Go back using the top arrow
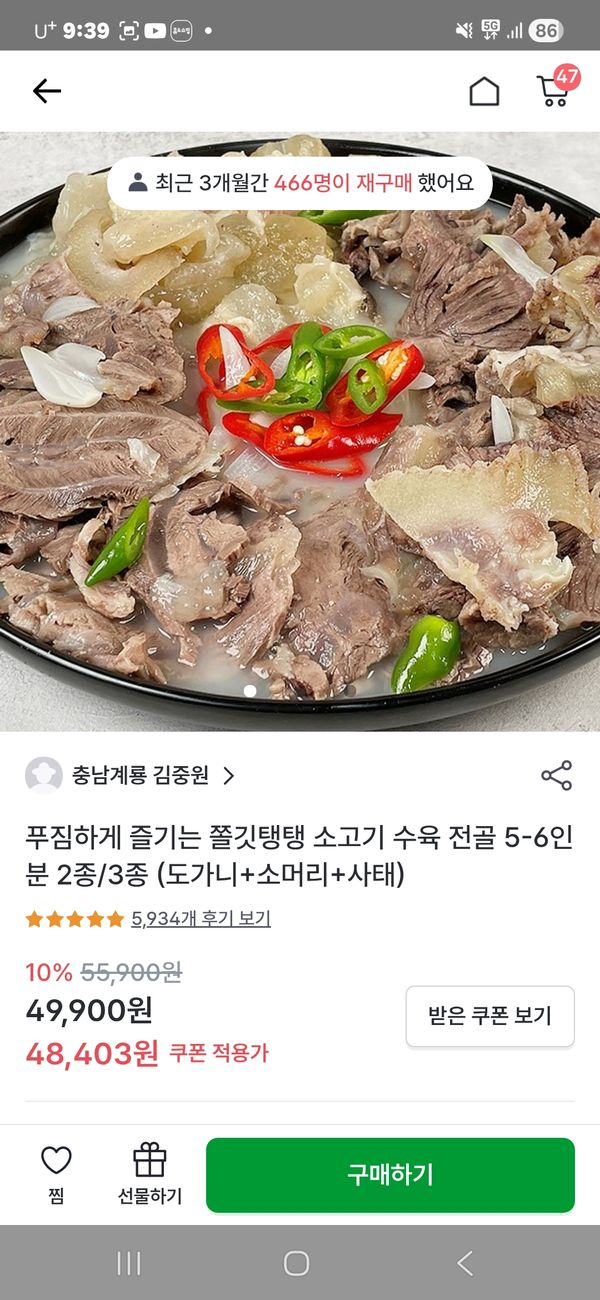Screen dimensions: 600x1300 click(46, 91)
